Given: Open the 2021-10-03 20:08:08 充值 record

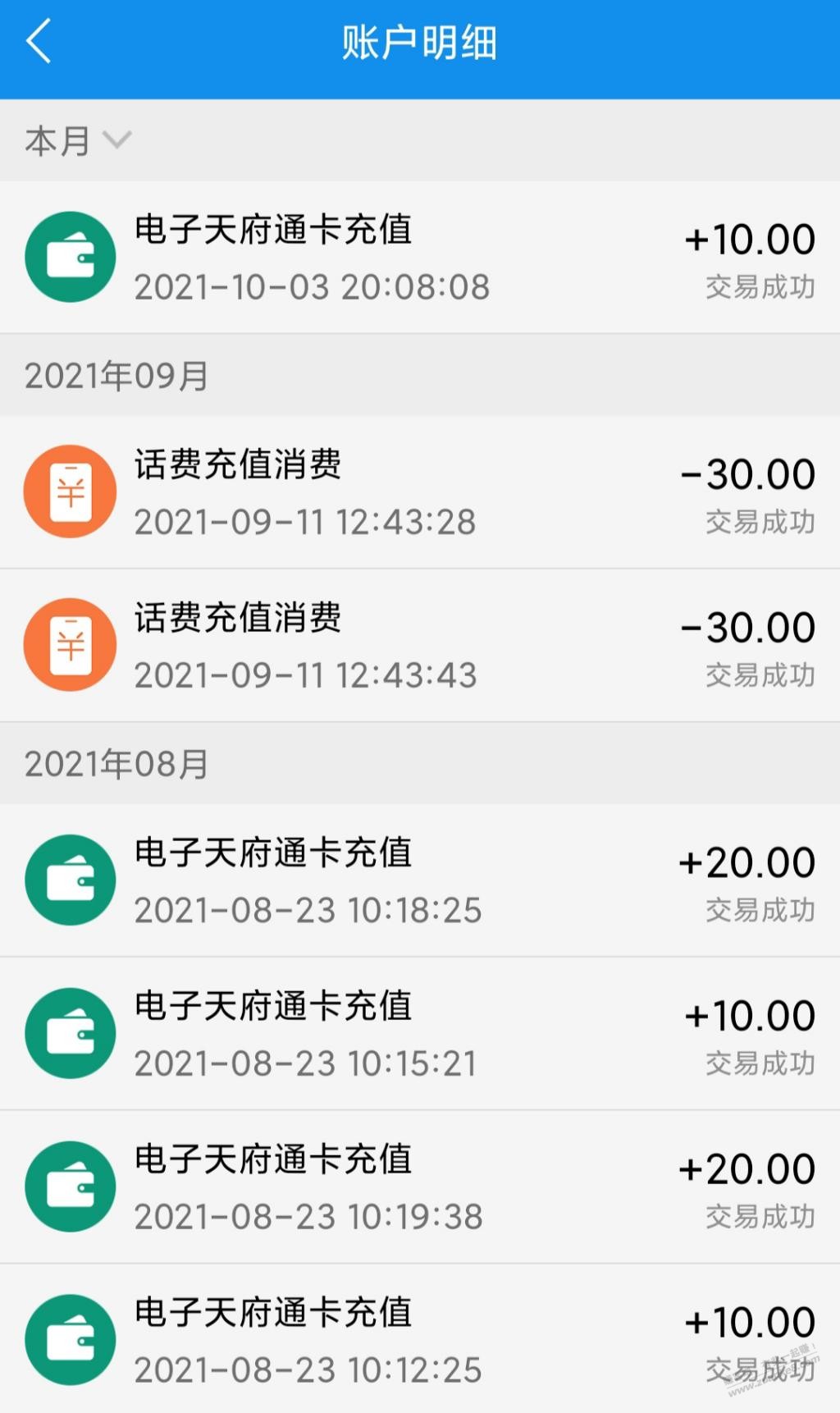Looking at the screenshot, I should click(x=420, y=257).
